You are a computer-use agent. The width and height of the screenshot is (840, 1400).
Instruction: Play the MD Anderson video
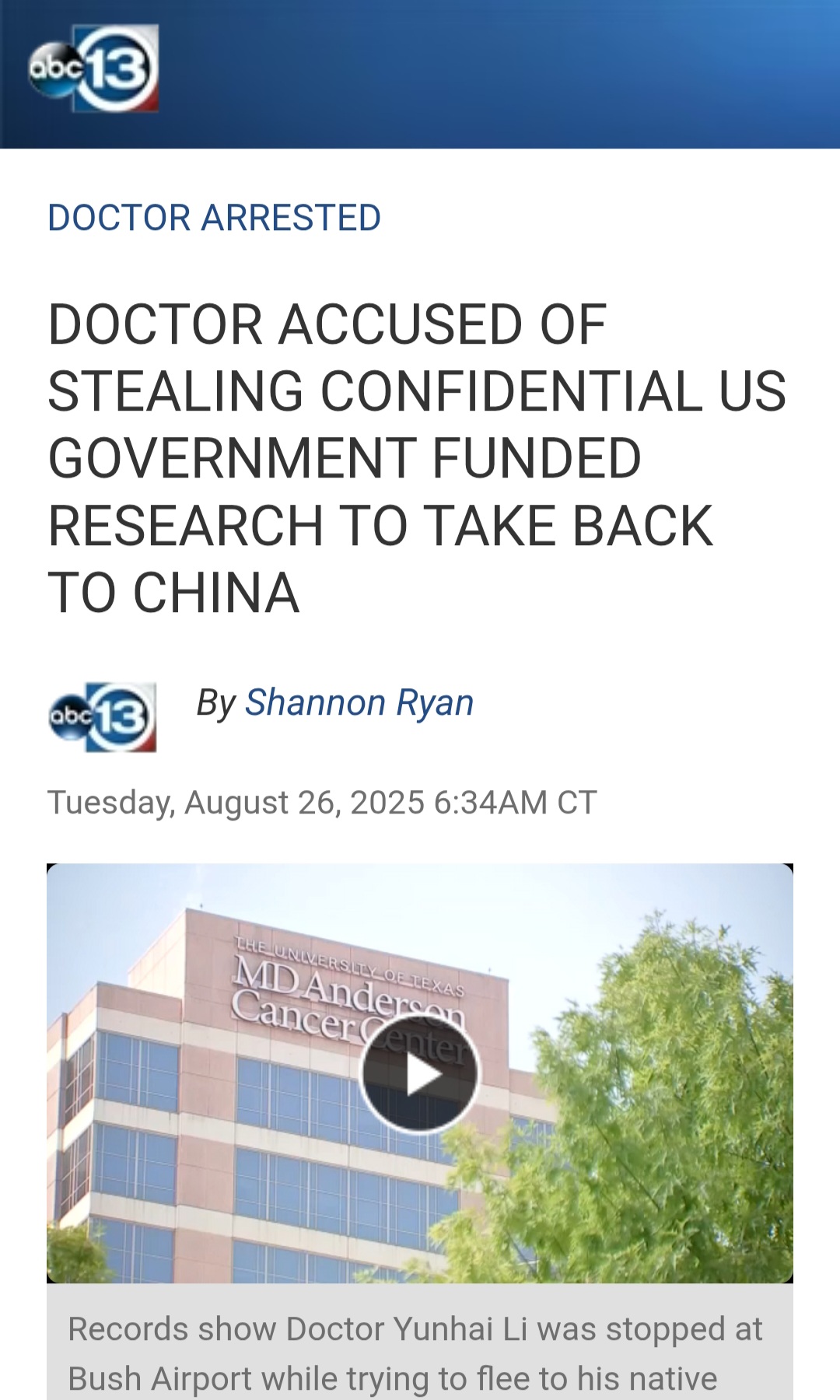click(x=419, y=1074)
